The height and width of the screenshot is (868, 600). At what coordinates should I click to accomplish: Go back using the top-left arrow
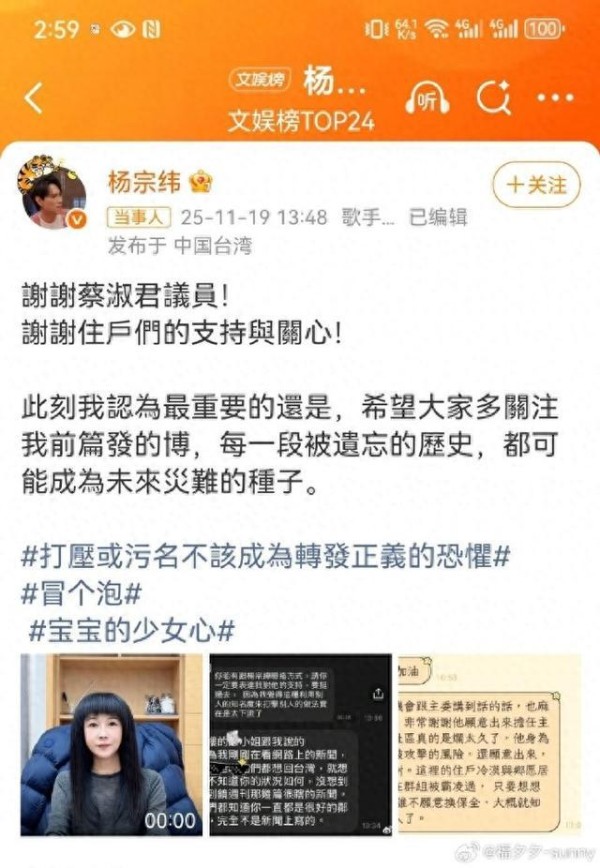coord(34,99)
